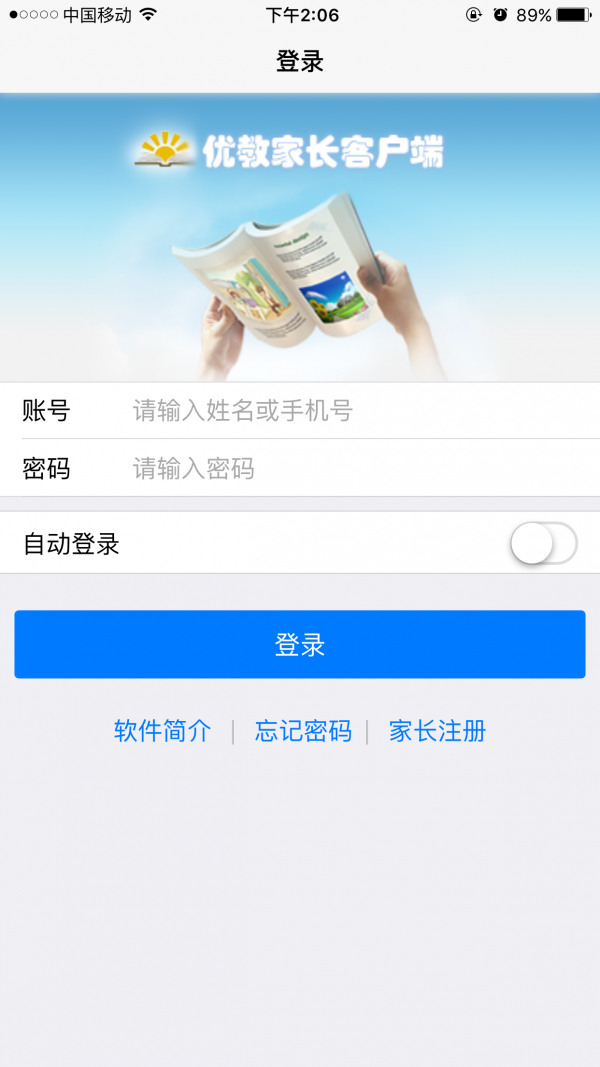Tap the blue 登录 login button

300,645
